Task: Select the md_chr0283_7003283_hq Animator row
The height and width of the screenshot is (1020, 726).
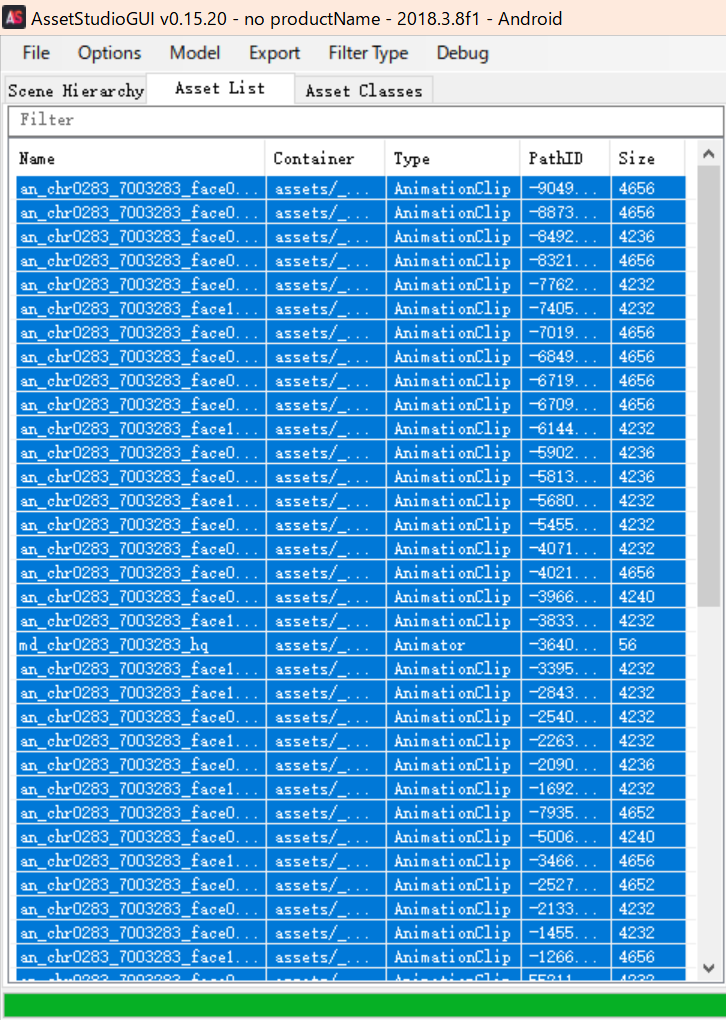Action: point(140,645)
